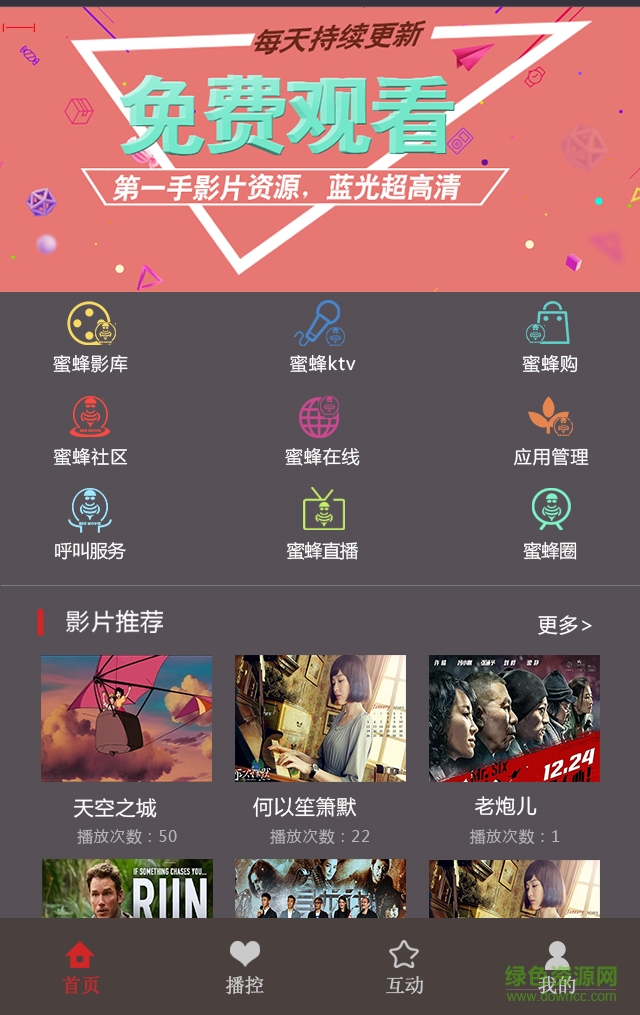Screen dimensions: 640x1015
Task: View more recommended films via 更多>
Action: click(565, 625)
